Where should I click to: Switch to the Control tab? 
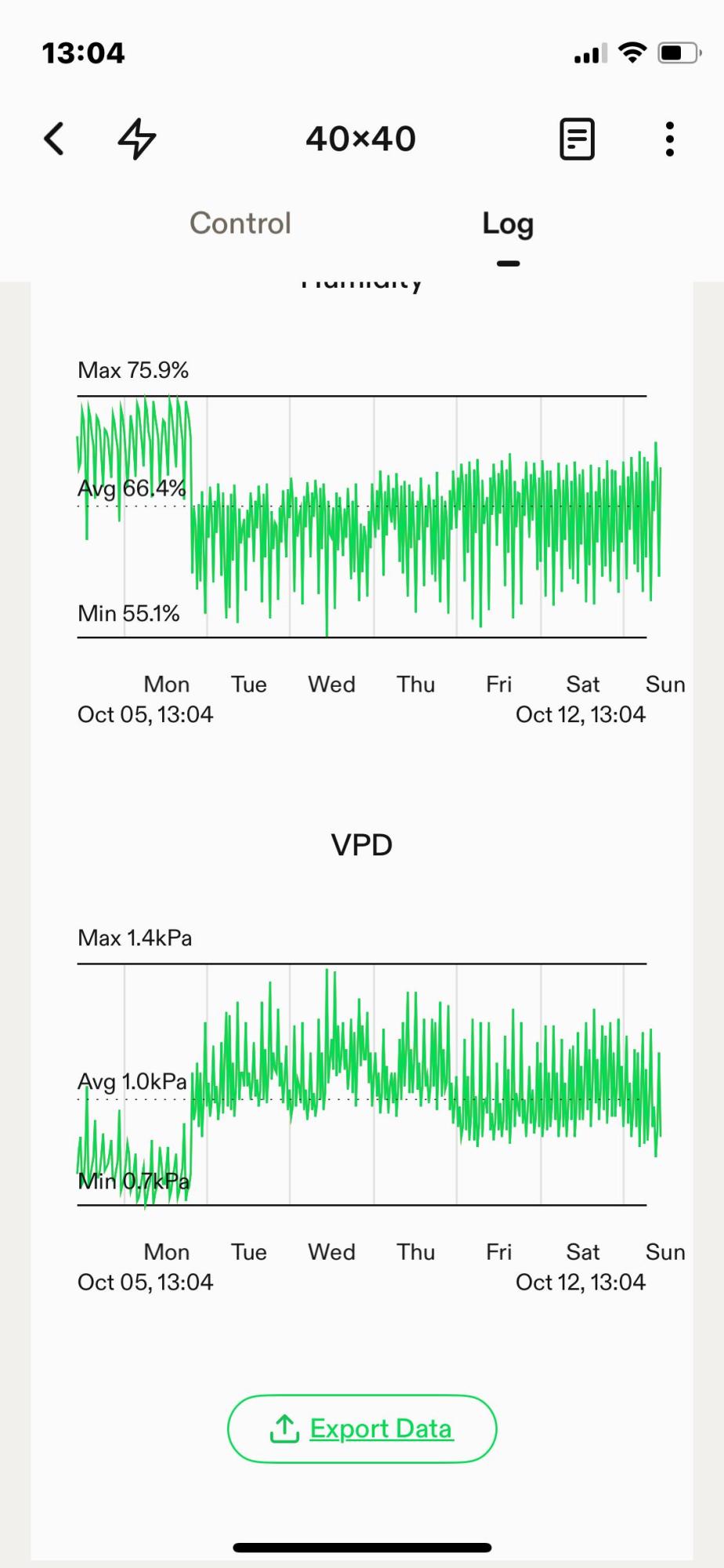(x=241, y=223)
